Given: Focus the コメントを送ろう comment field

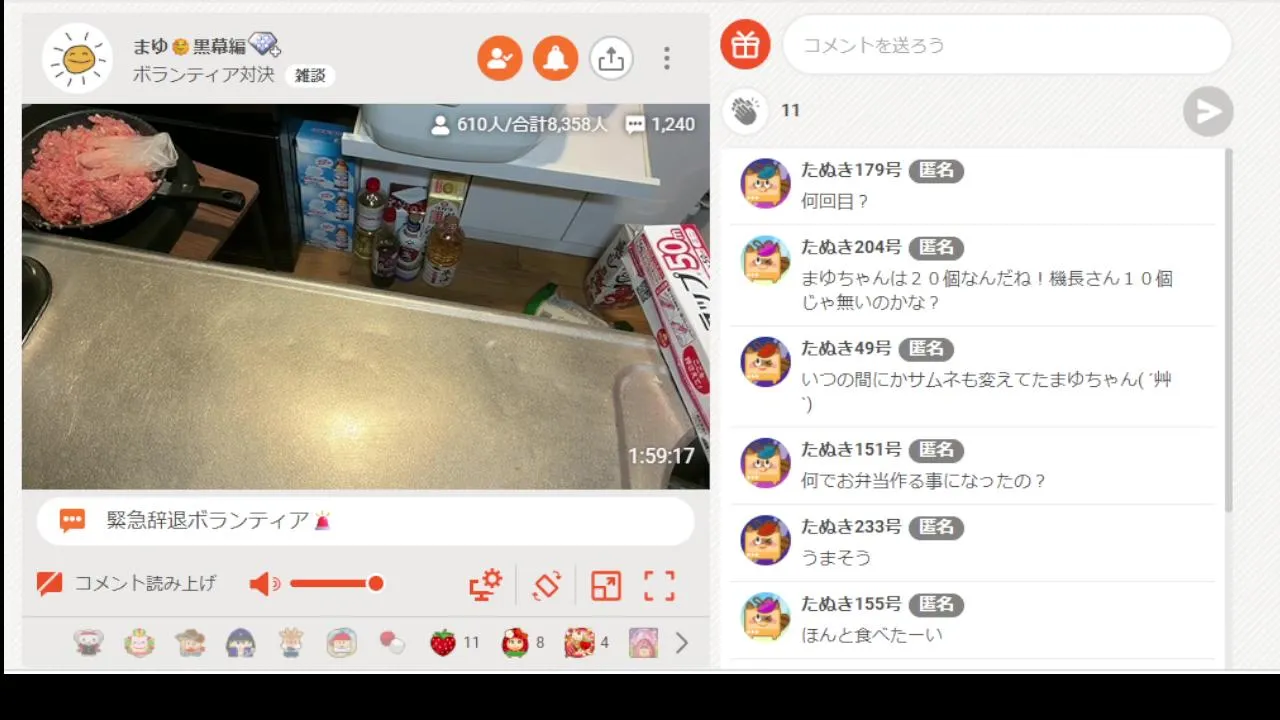Looking at the screenshot, I should tap(1005, 45).
